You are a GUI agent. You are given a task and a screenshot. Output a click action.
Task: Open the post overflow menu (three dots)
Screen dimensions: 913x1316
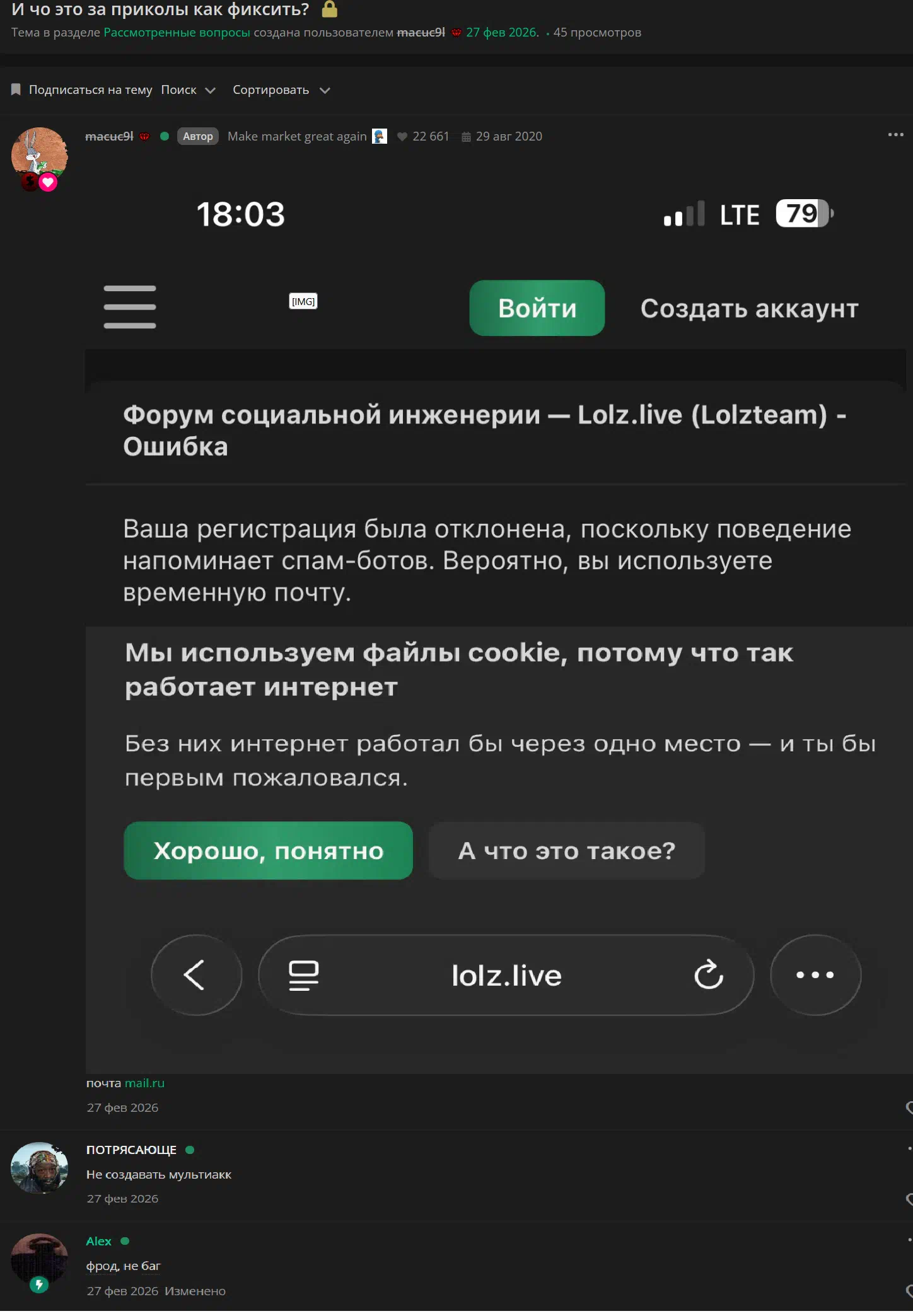click(x=895, y=135)
